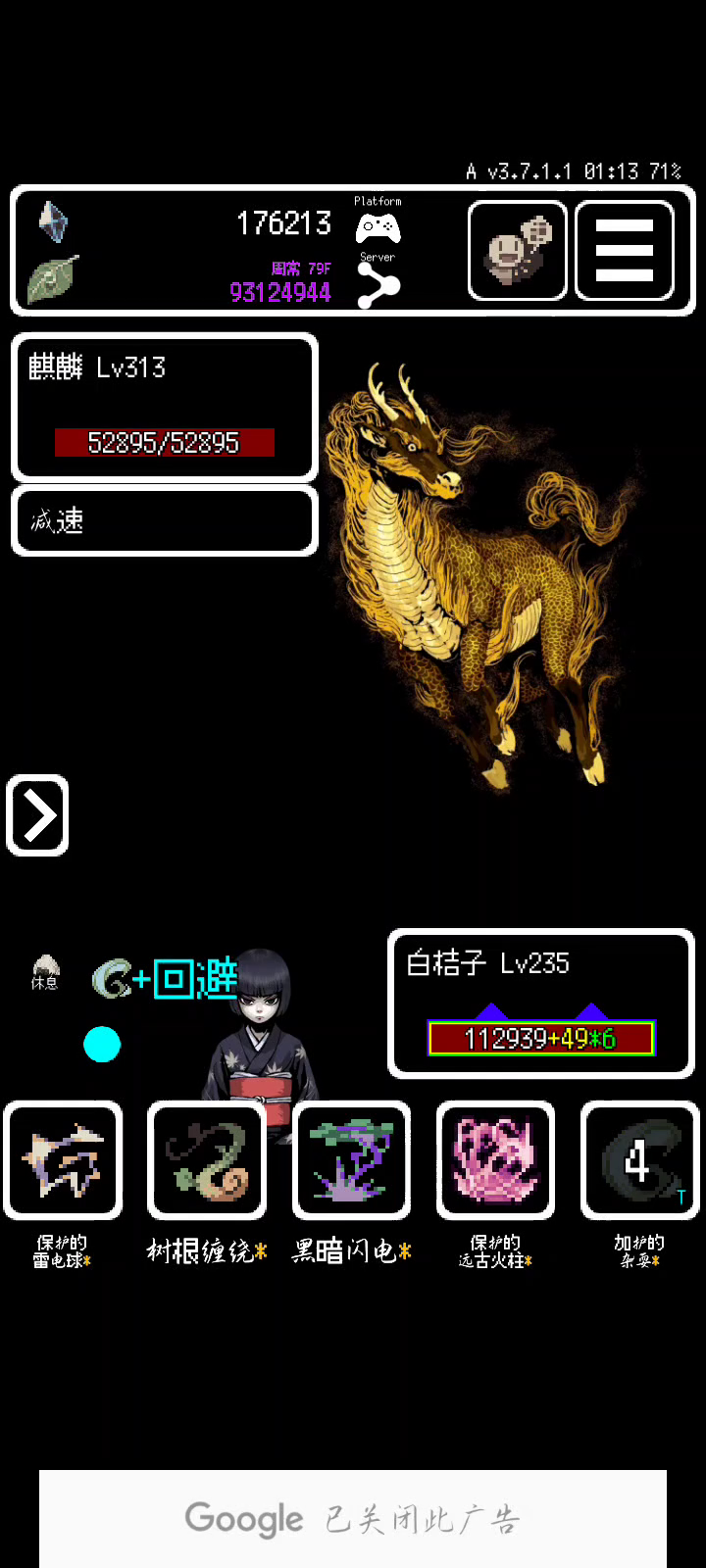Use the 保护的远古火柱 skill
Image resolution: width=706 pixels, height=1568 pixels.
click(x=495, y=1160)
